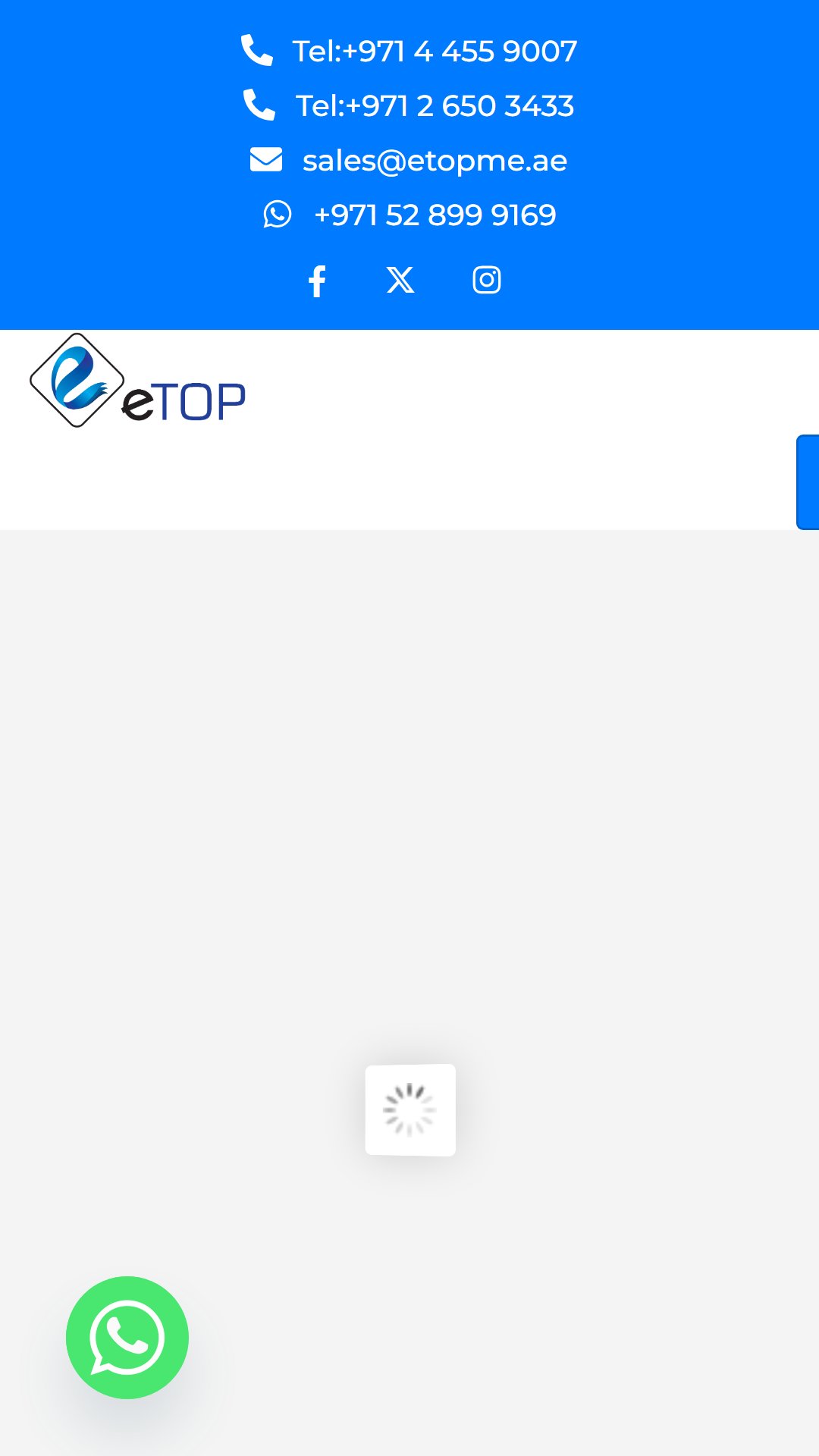
Task: Open the X (Twitter) profile icon
Action: click(x=400, y=281)
